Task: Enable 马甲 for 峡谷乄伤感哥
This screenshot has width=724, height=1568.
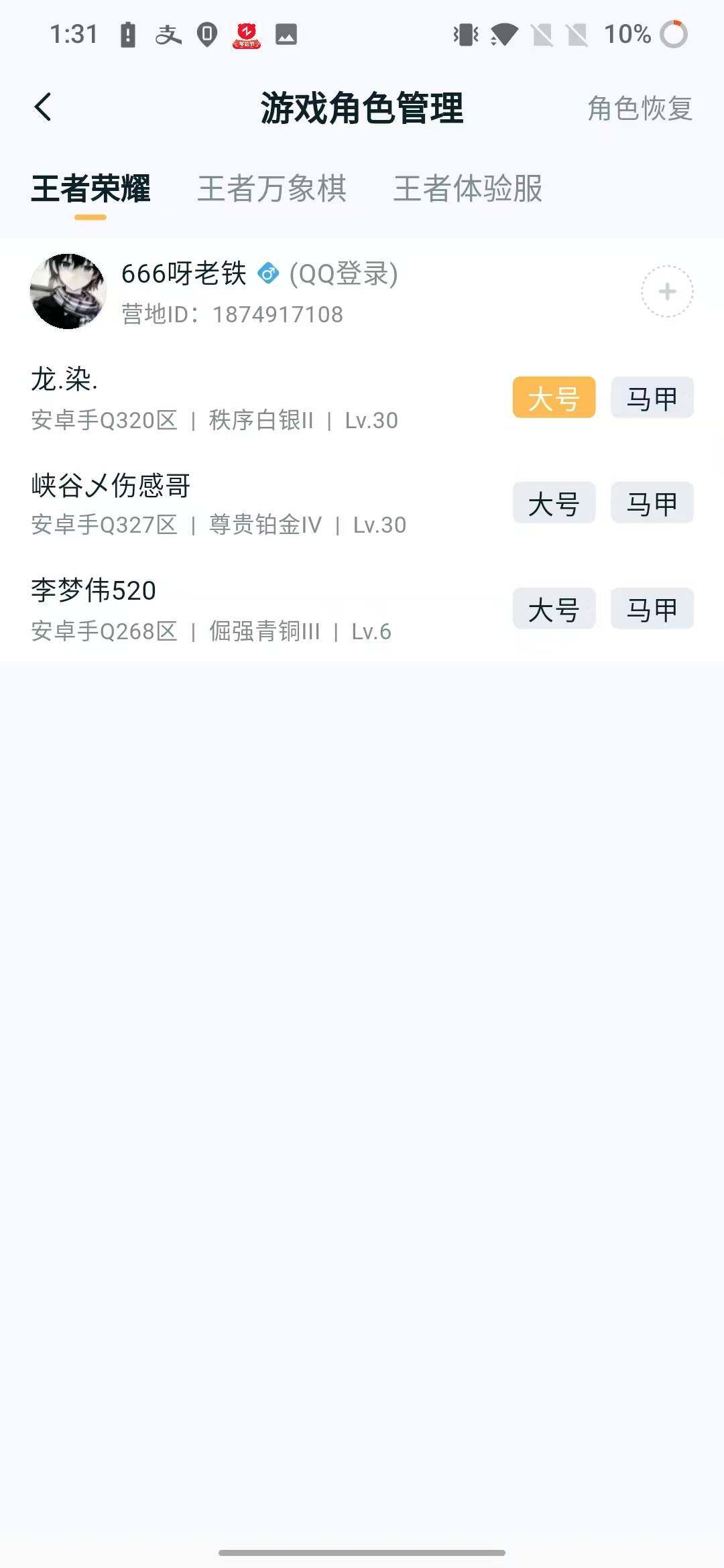Action: [651, 503]
